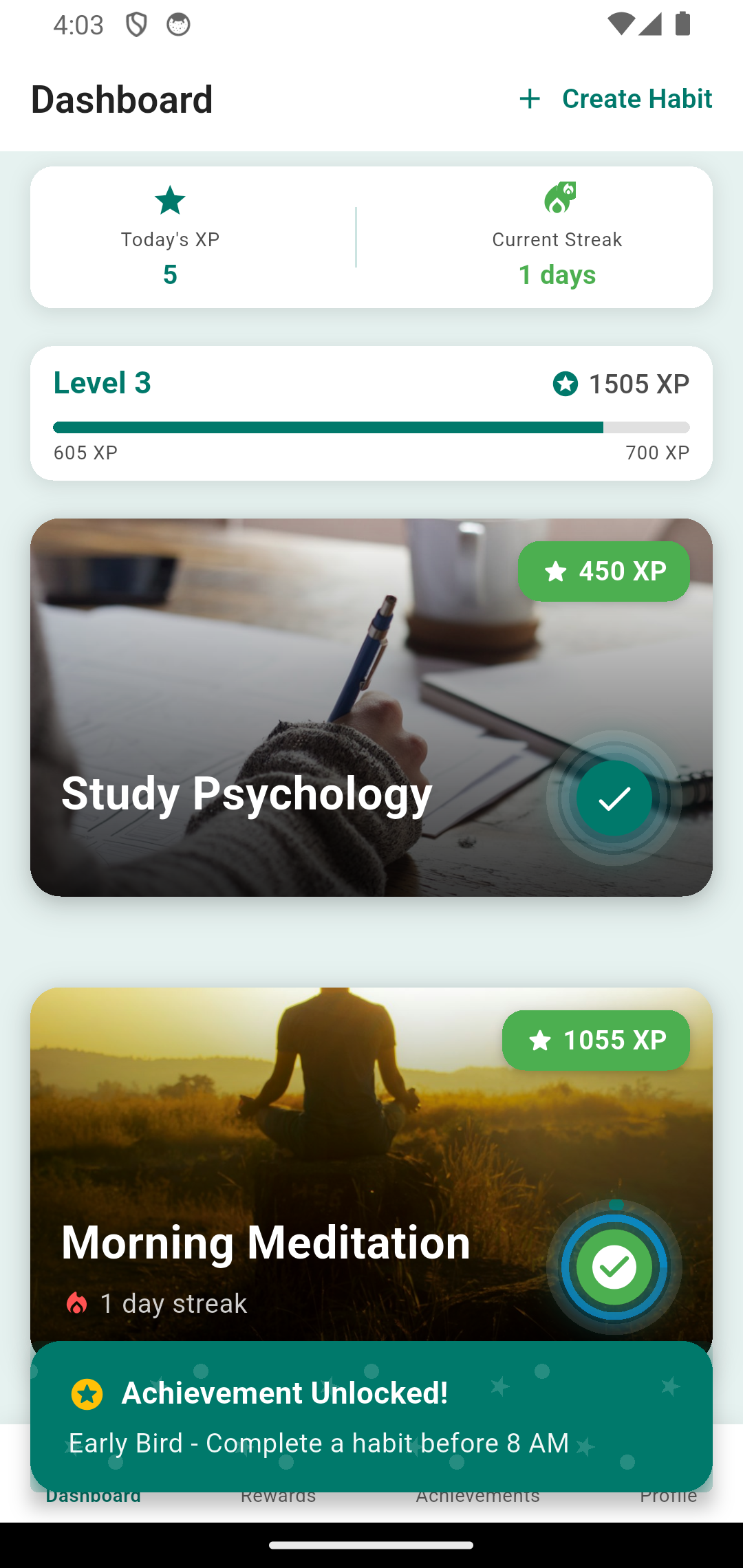Click the star badge next to 1505 XP
The width and height of the screenshot is (743, 1568).
point(566,384)
